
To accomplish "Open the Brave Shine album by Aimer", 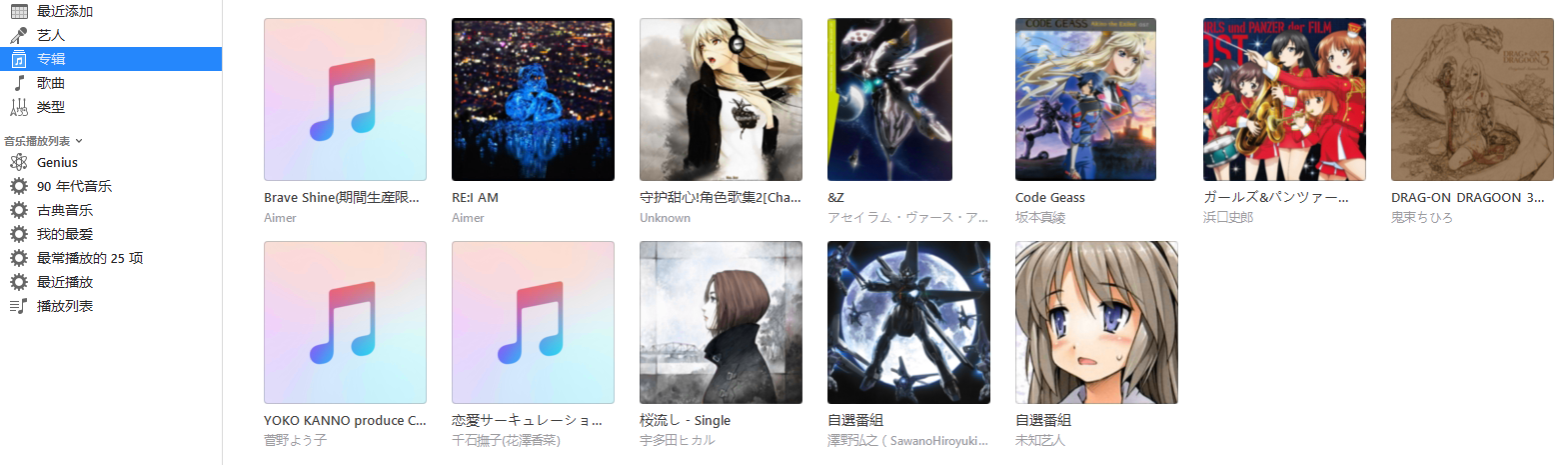I will click(x=345, y=100).
